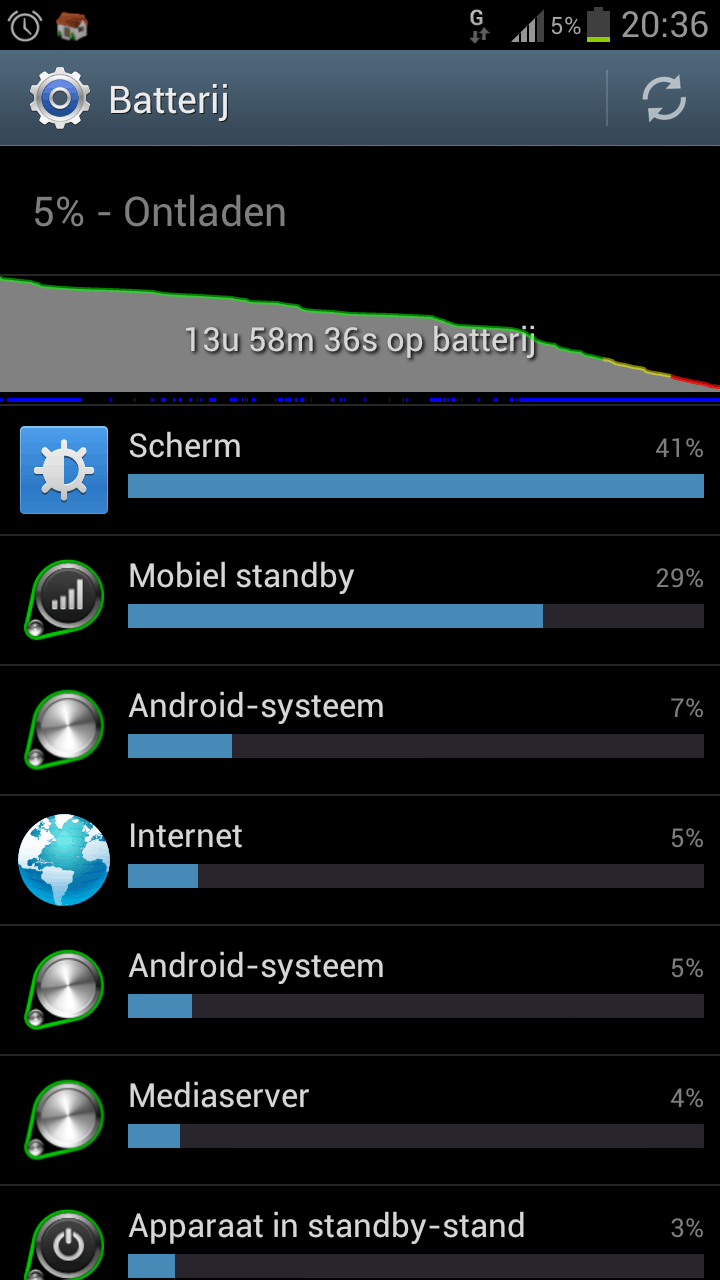Open Apparaat in standby-stand details

point(360,1240)
